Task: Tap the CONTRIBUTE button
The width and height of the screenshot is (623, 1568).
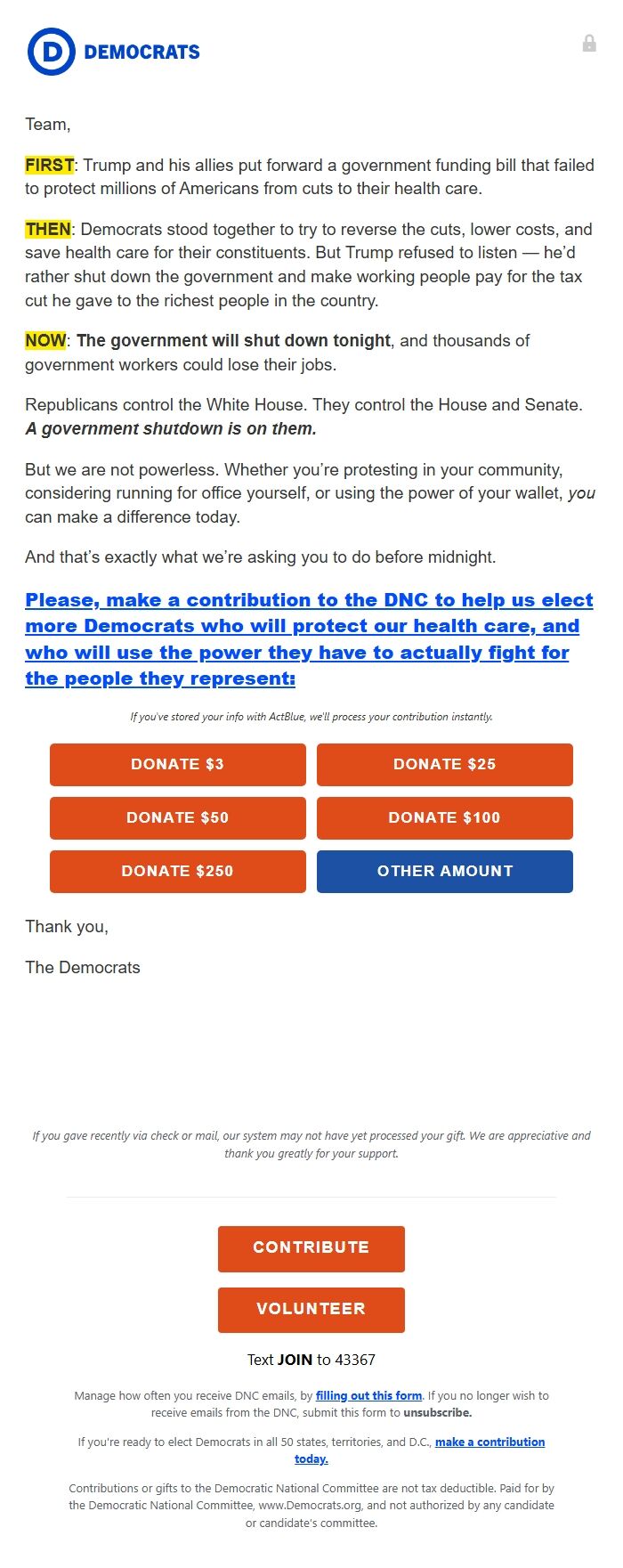Action: point(311,1247)
